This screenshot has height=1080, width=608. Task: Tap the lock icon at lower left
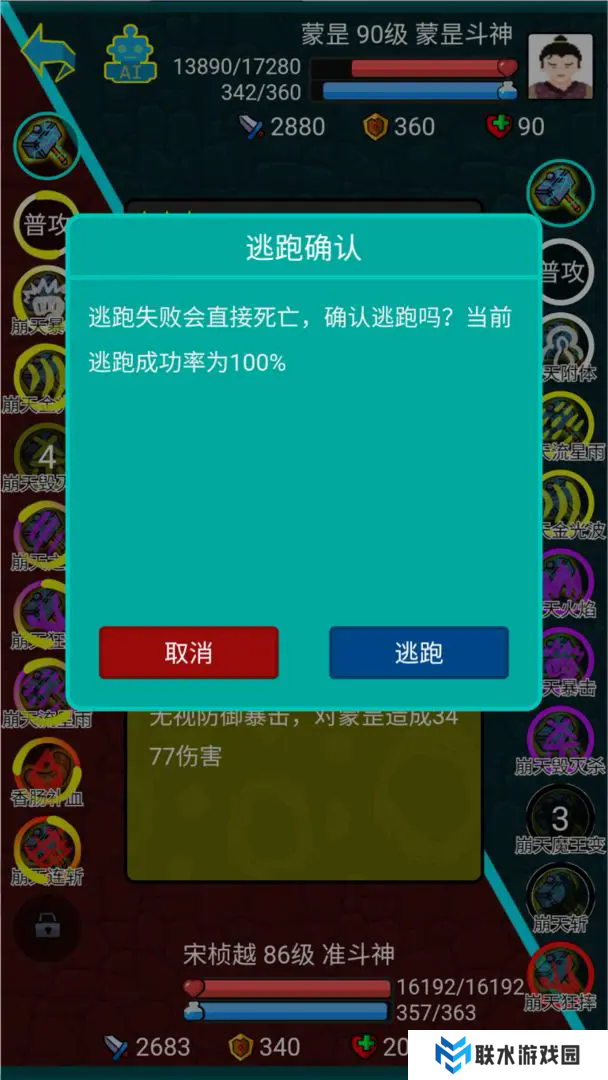[46, 927]
